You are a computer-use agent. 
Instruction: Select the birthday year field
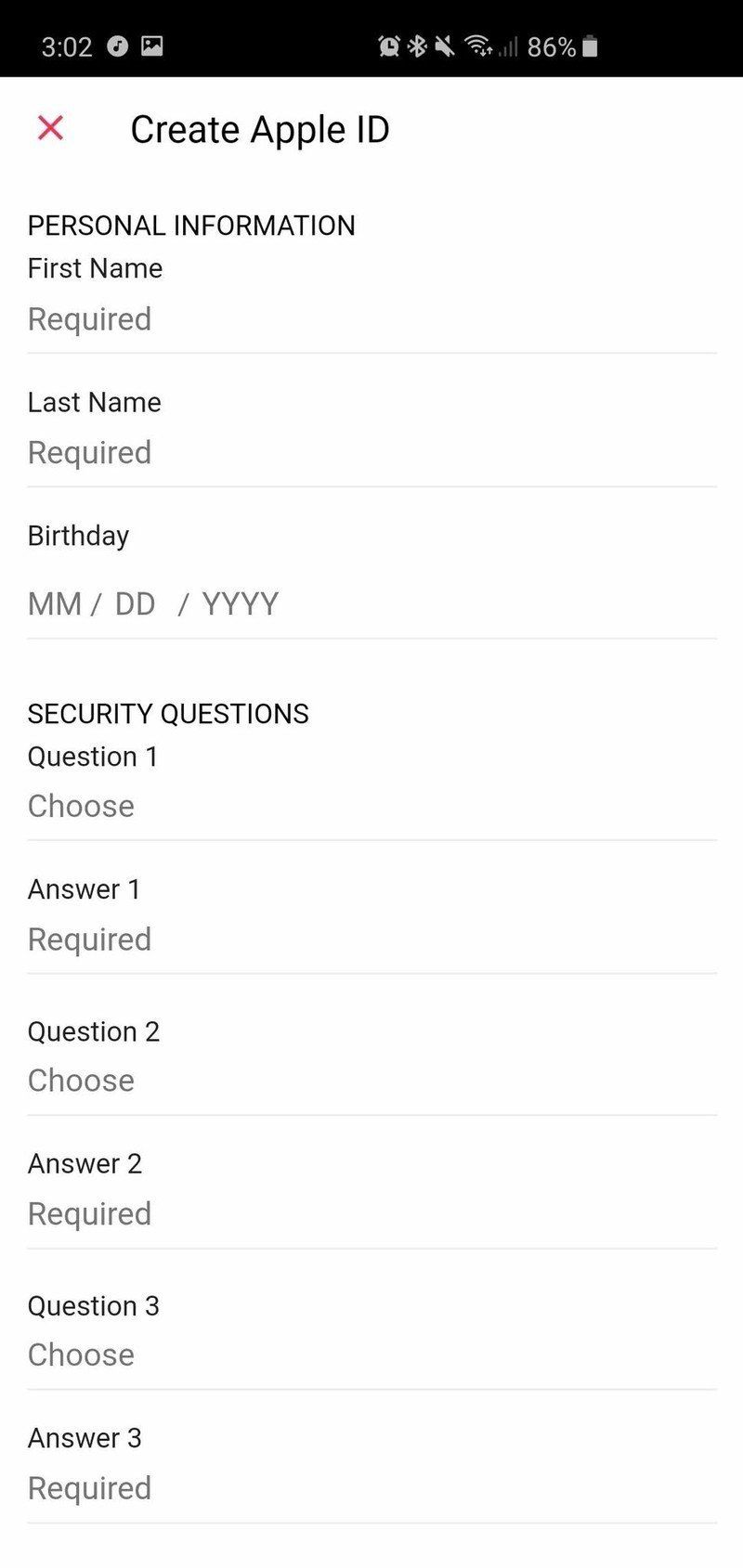coord(240,604)
